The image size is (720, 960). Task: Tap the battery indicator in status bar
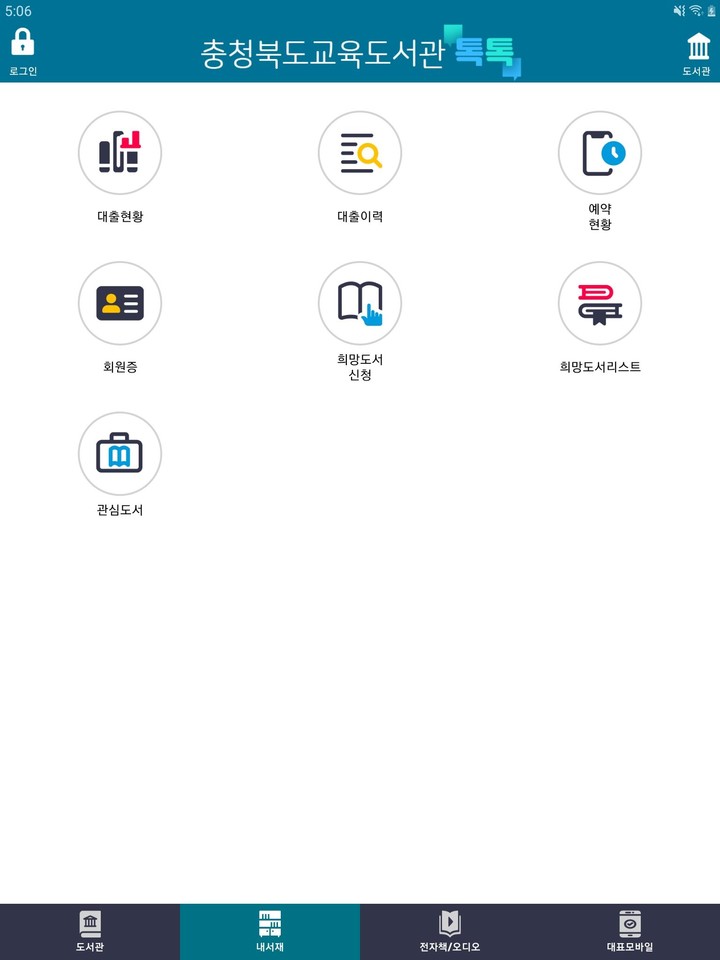tap(710, 9)
